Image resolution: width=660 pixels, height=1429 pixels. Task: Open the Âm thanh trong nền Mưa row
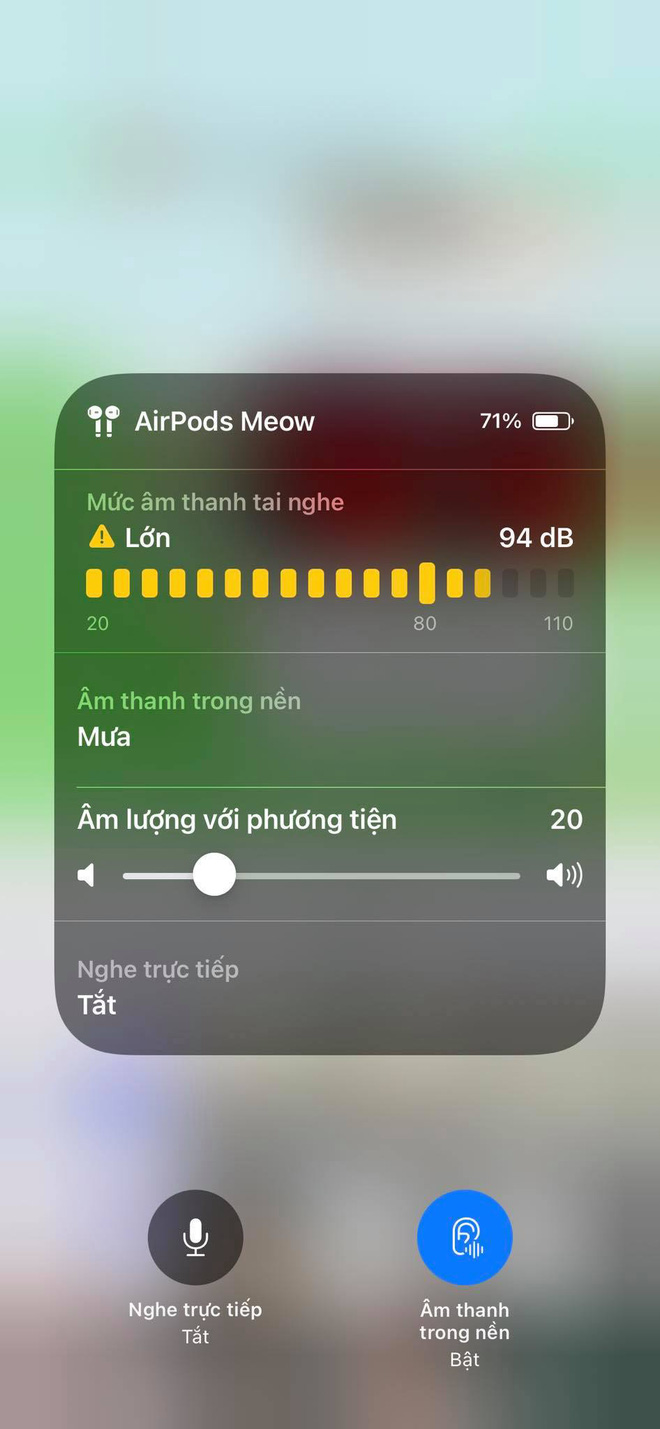(330, 720)
